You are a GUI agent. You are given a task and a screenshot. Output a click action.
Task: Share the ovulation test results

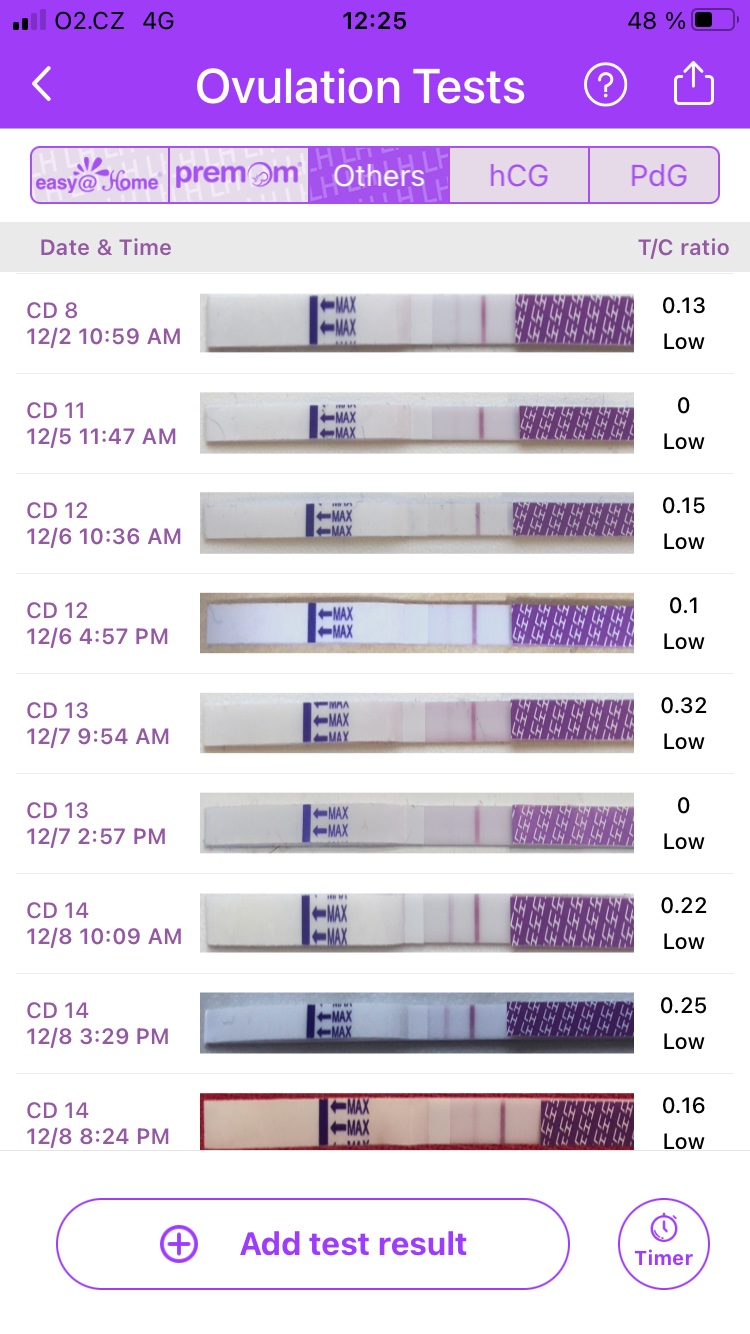point(694,86)
